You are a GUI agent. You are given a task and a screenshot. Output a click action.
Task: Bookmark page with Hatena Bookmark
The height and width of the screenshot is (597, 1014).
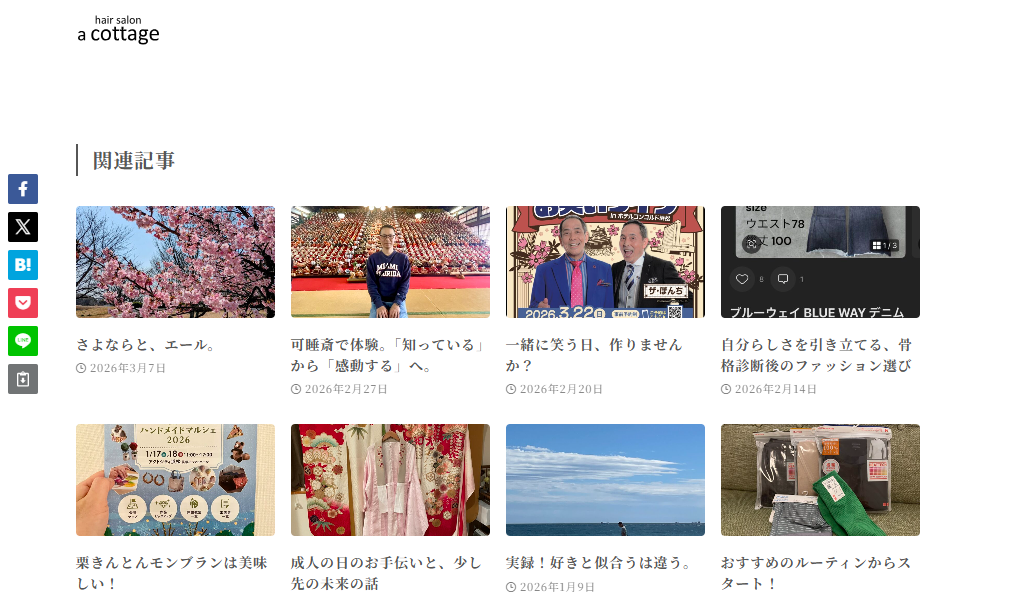[23, 265]
